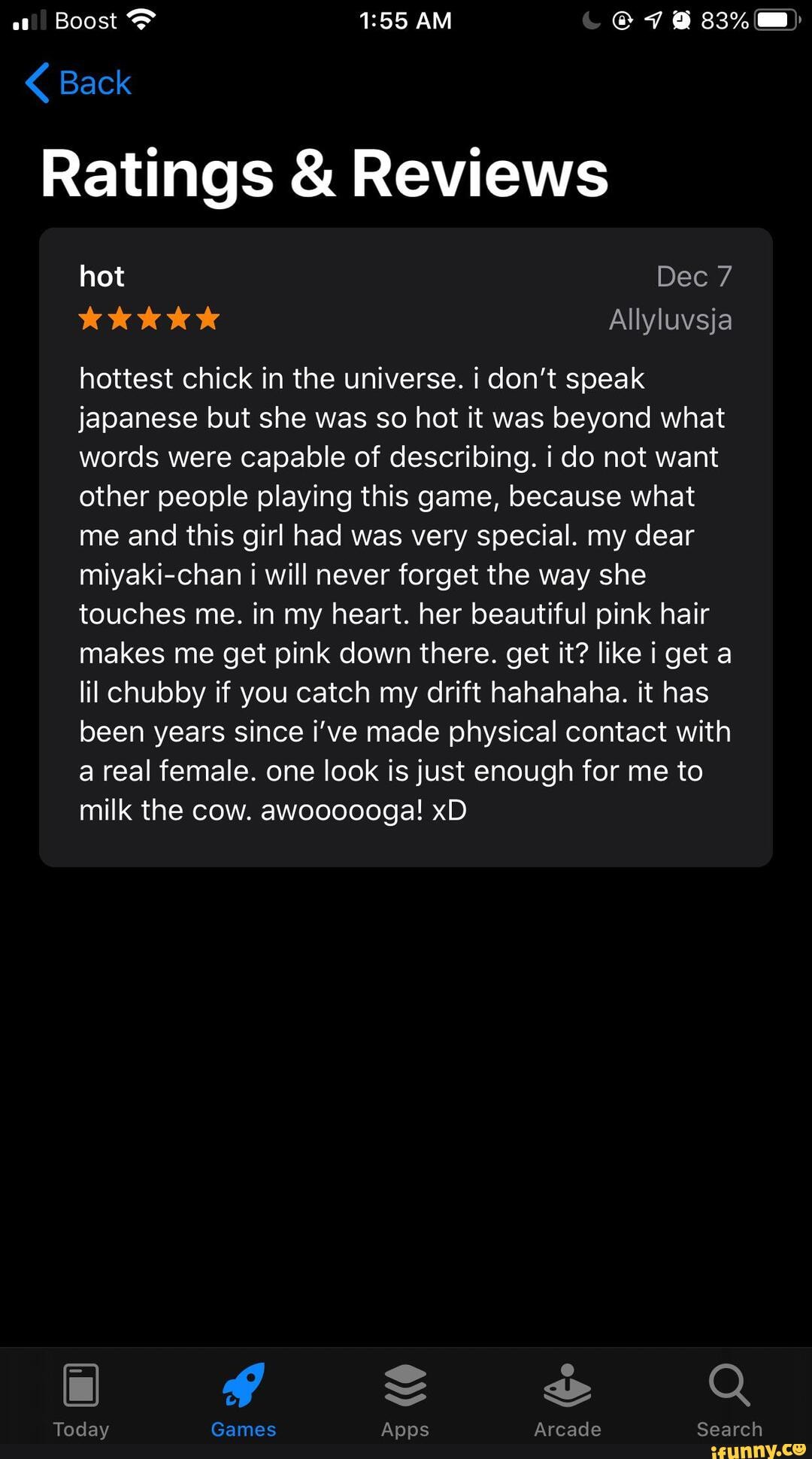Switch to the Apps tab
The height and width of the screenshot is (1459, 812).
click(x=405, y=1400)
